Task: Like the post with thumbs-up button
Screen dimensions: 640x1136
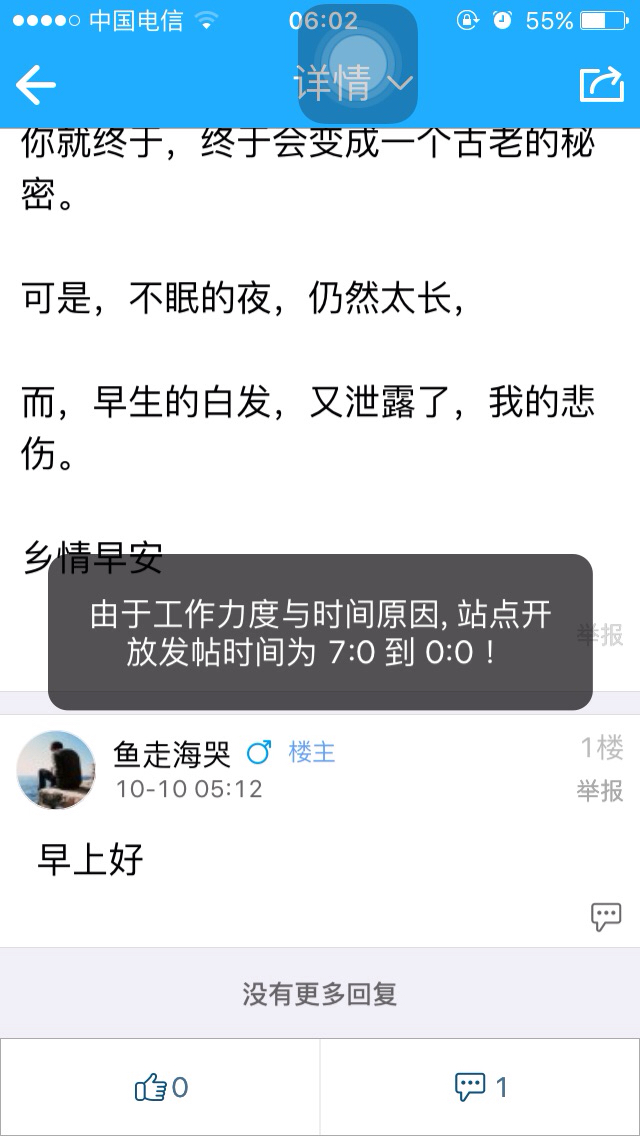Action: (x=161, y=1087)
